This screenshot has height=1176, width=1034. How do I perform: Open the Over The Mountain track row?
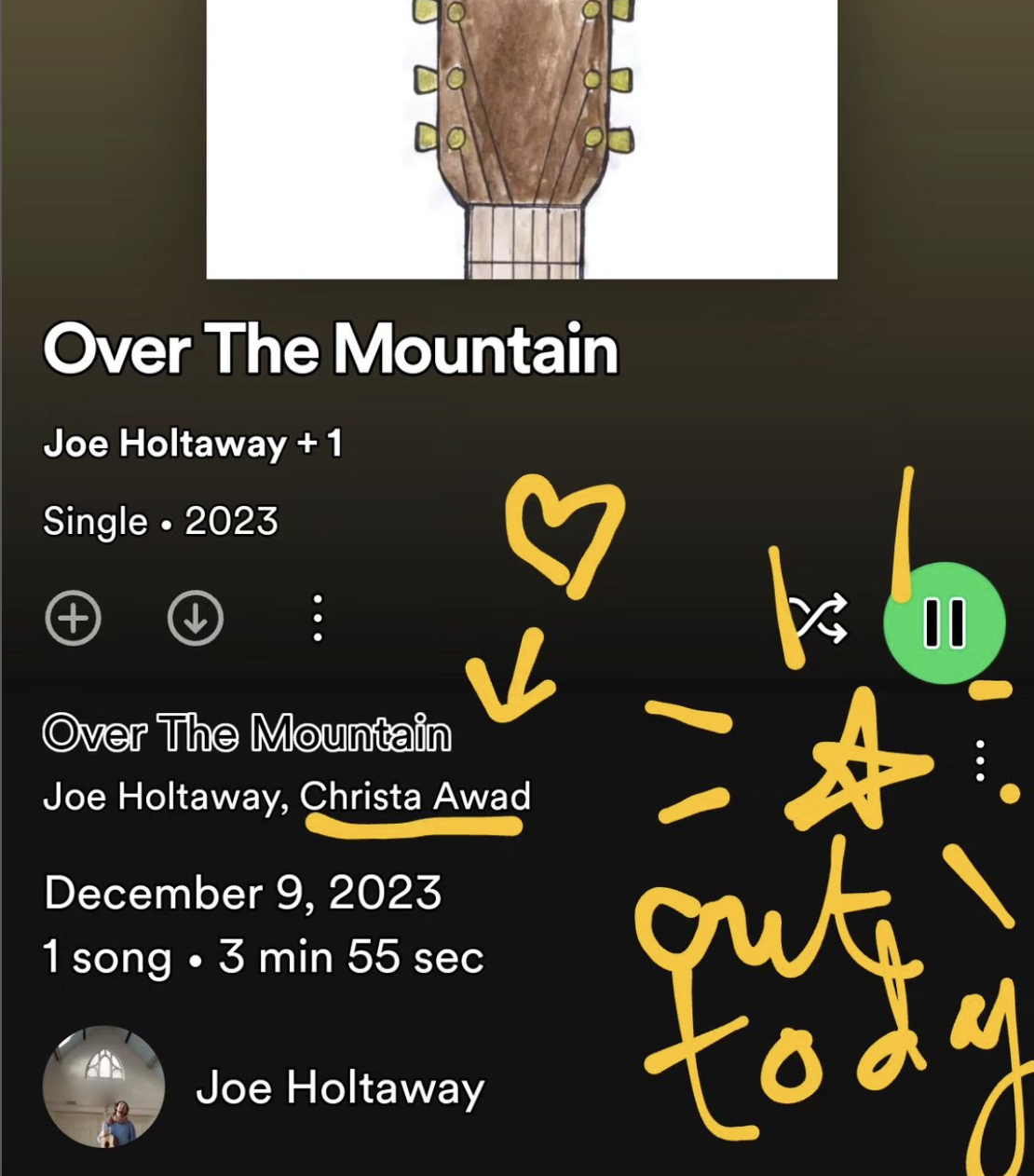[248, 734]
